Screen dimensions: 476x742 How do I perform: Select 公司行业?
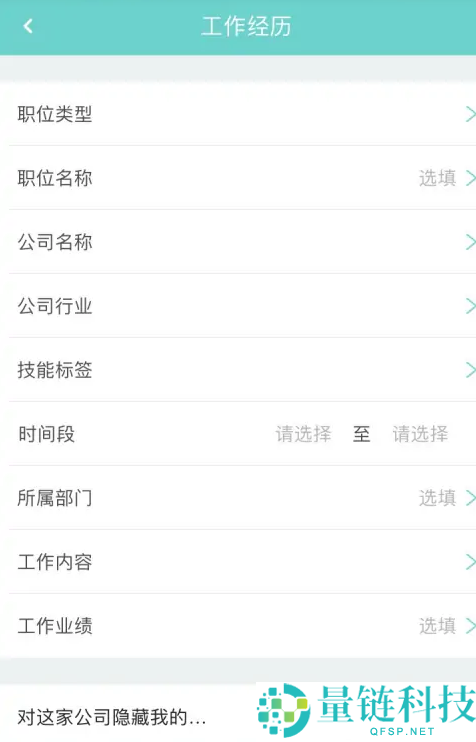pyautogui.click(x=238, y=306)
